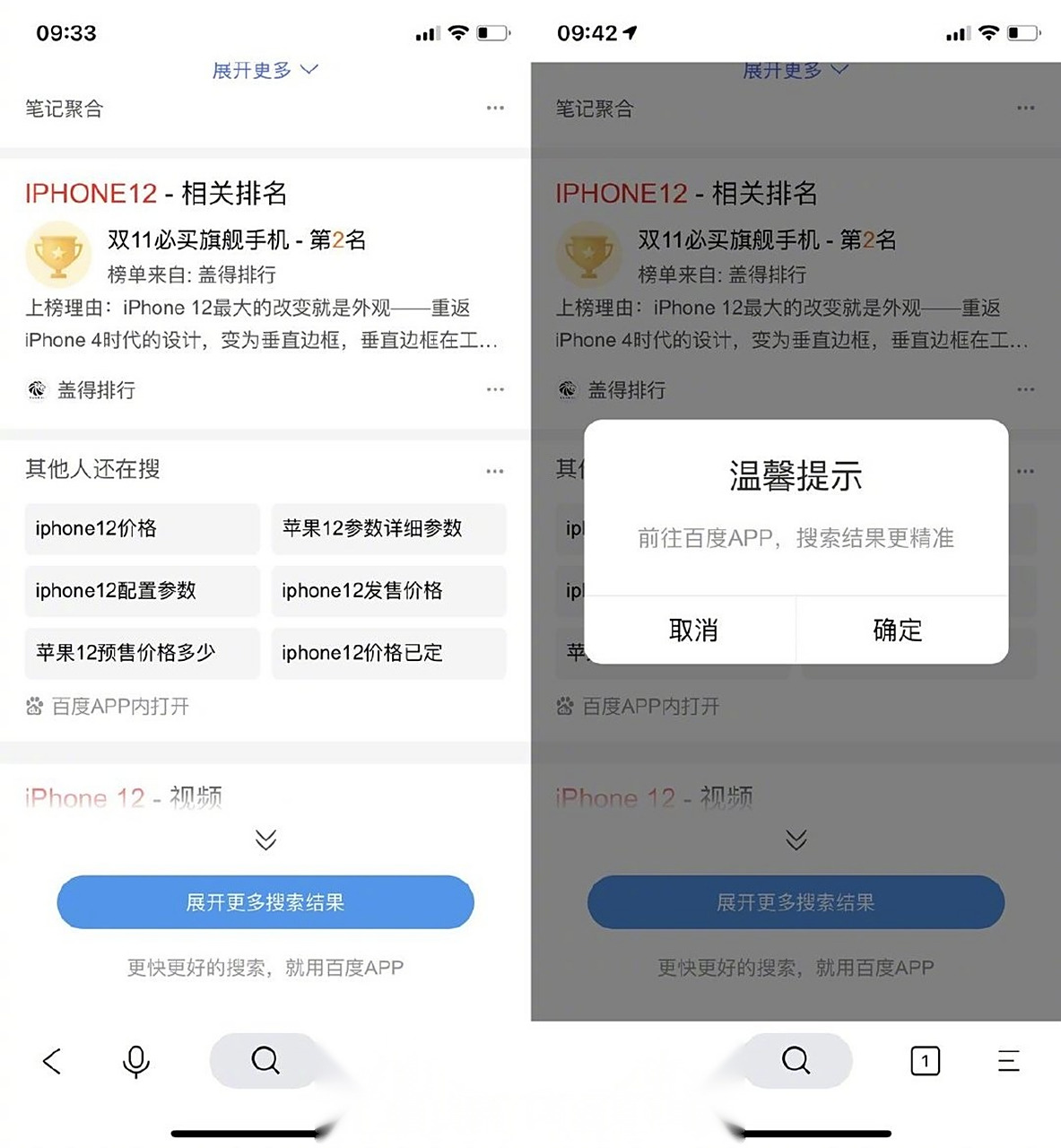Viewport: 1061px width, 1148px height.
Task: Open the iPhone 12 视频 section title
Action: (124, 797)
